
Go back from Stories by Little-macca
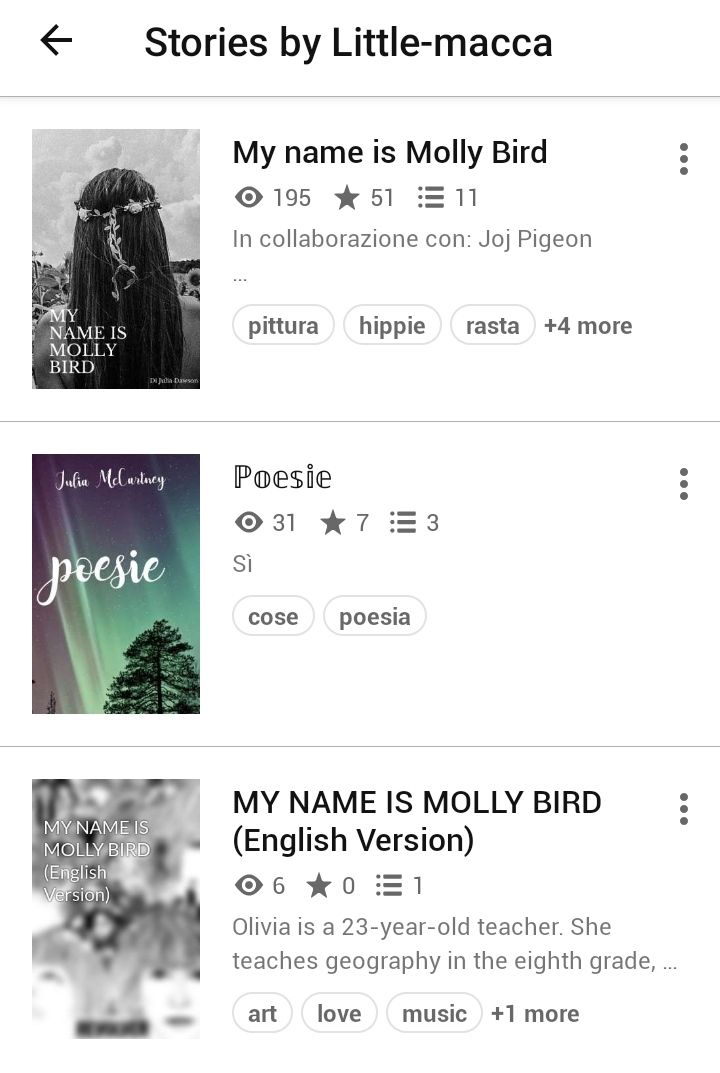tap(57, 41)
